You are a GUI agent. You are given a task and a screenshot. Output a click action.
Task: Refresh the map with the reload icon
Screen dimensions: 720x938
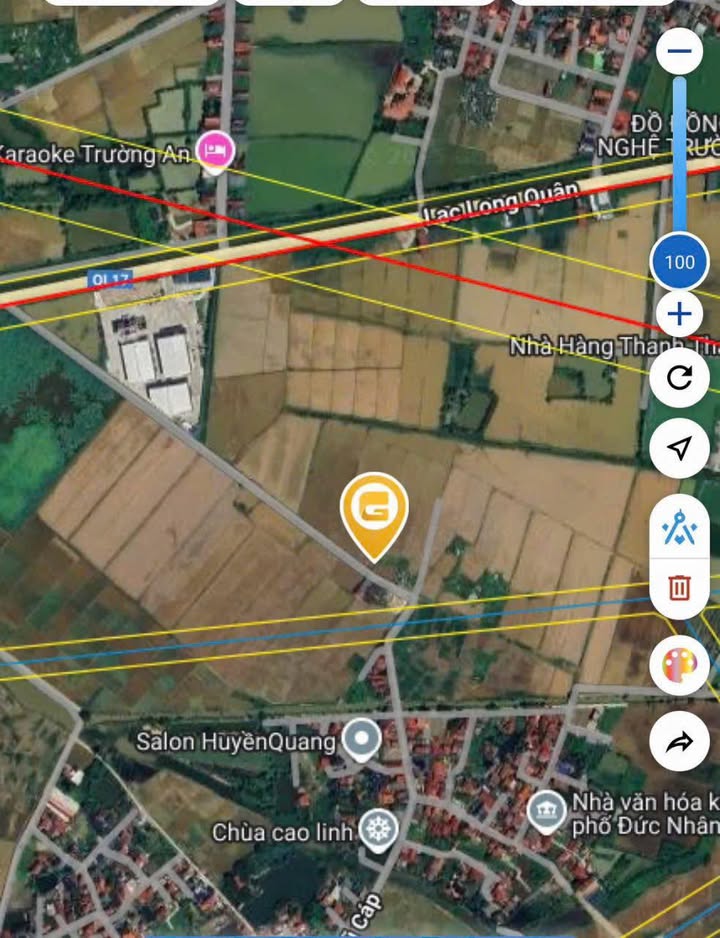click(679, 378)
